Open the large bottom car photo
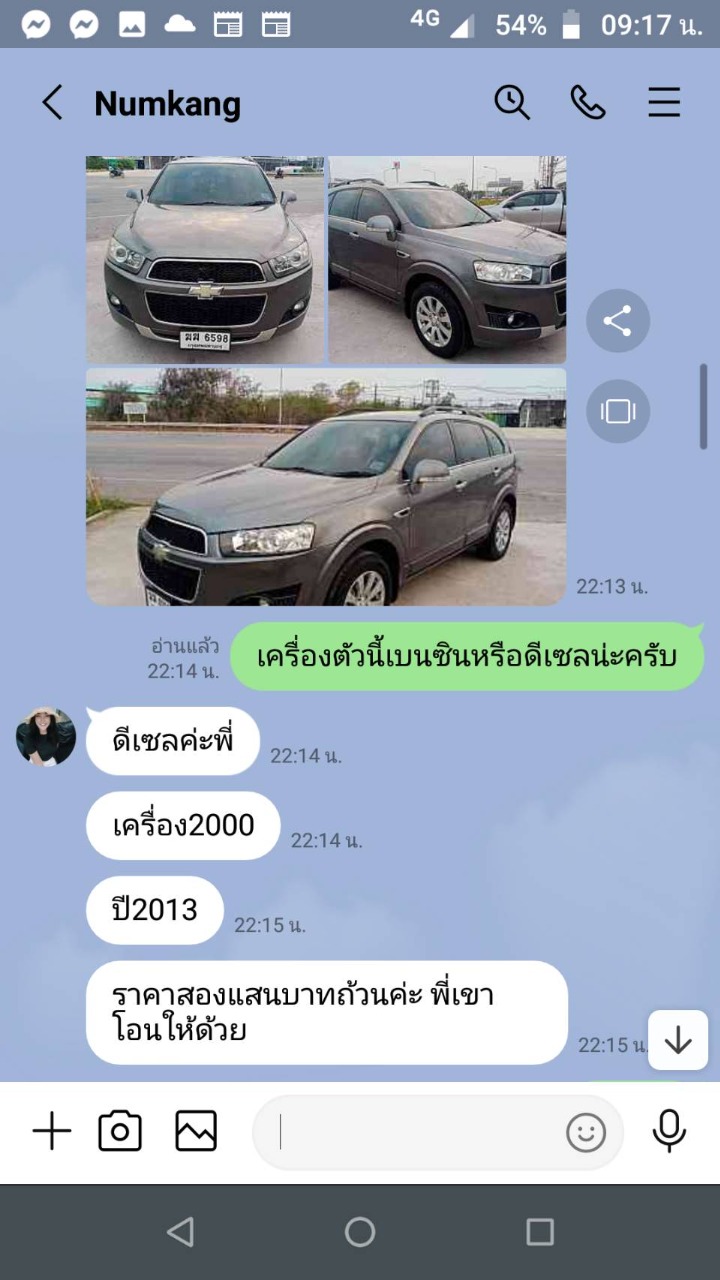This screenshot has width=720, height=1280. pos(326,487)
